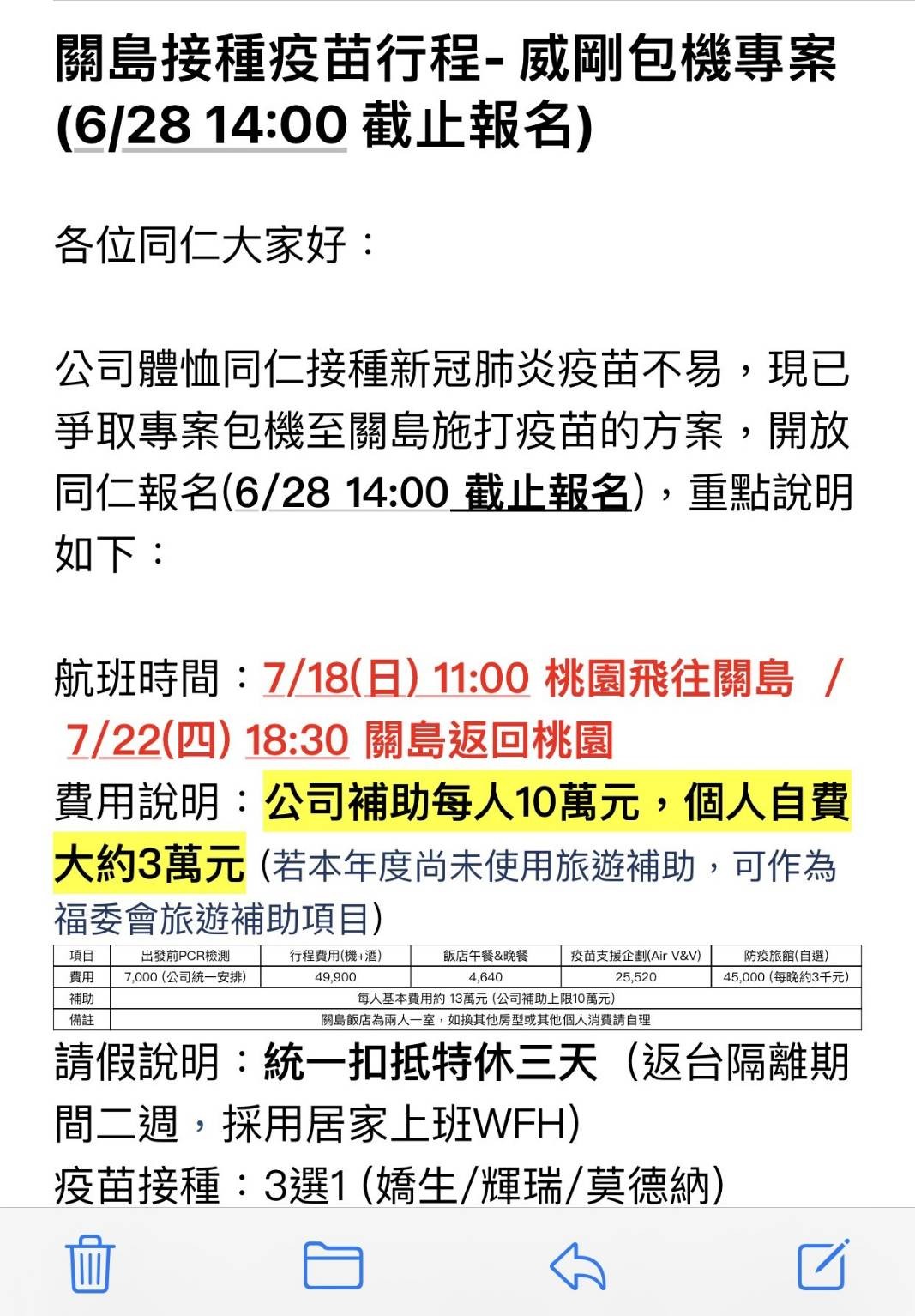Viewport: 915px width, 1316px height.
Task: Open the 7/18(日) 11:00 date link
Action: click(395, 679)
